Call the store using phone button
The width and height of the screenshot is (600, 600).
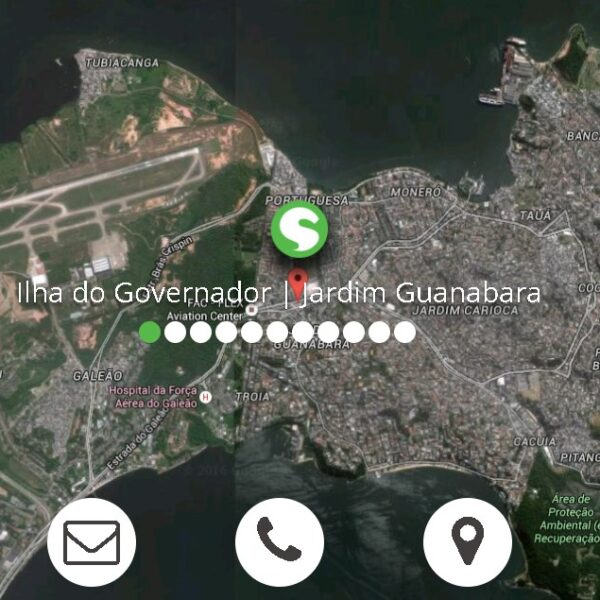pos(279,542)
